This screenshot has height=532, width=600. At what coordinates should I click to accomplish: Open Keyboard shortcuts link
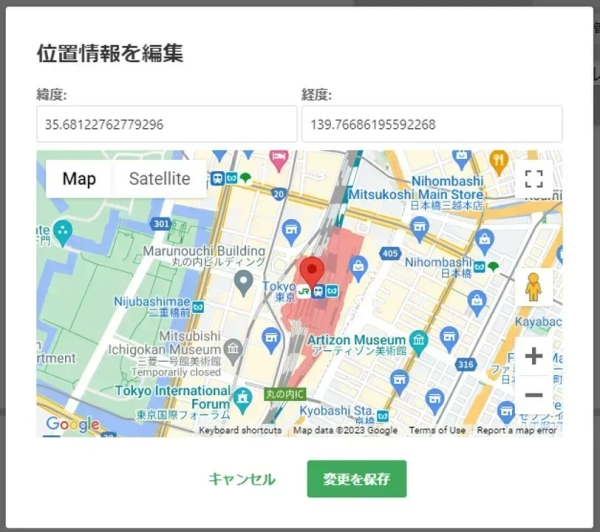[x=240, y=431]
